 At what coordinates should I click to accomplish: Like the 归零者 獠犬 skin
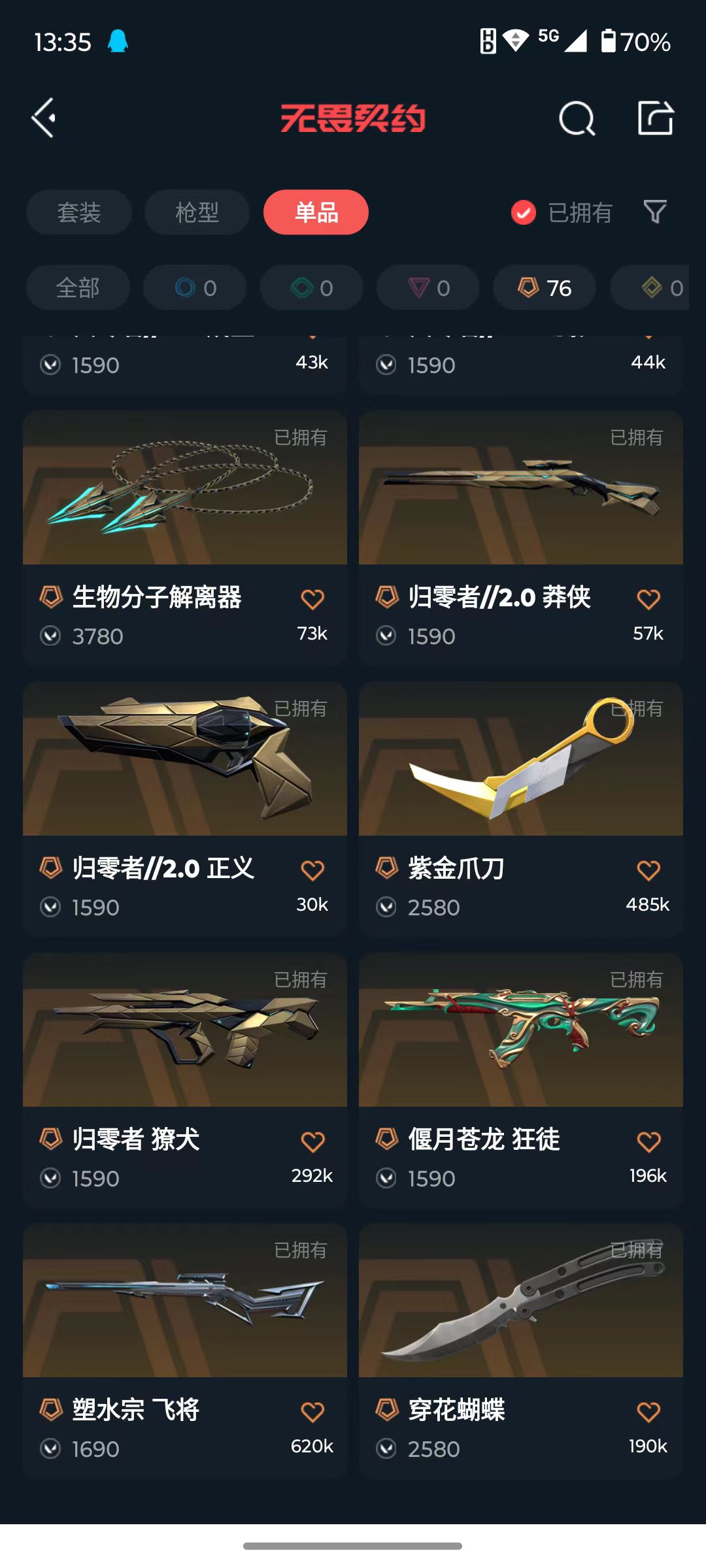pos(312,1141)
